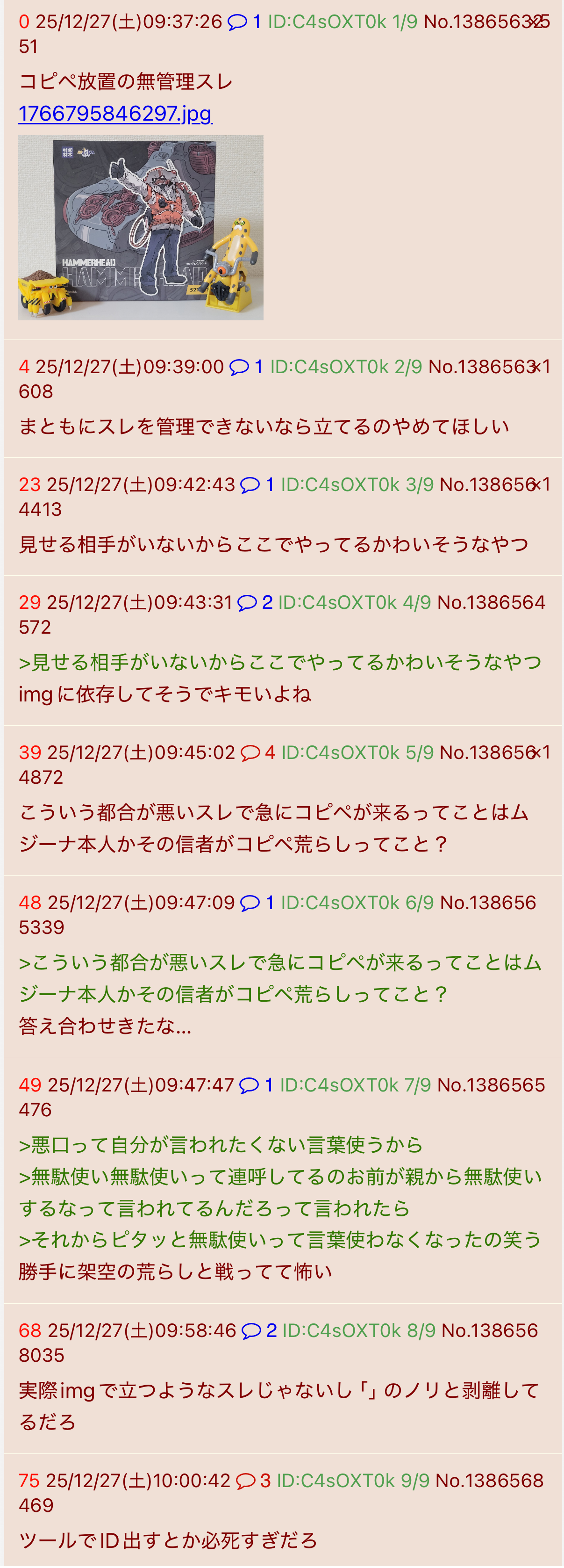
Task: Open the 1766795846297.jpg file link
Action: point(115,114)
